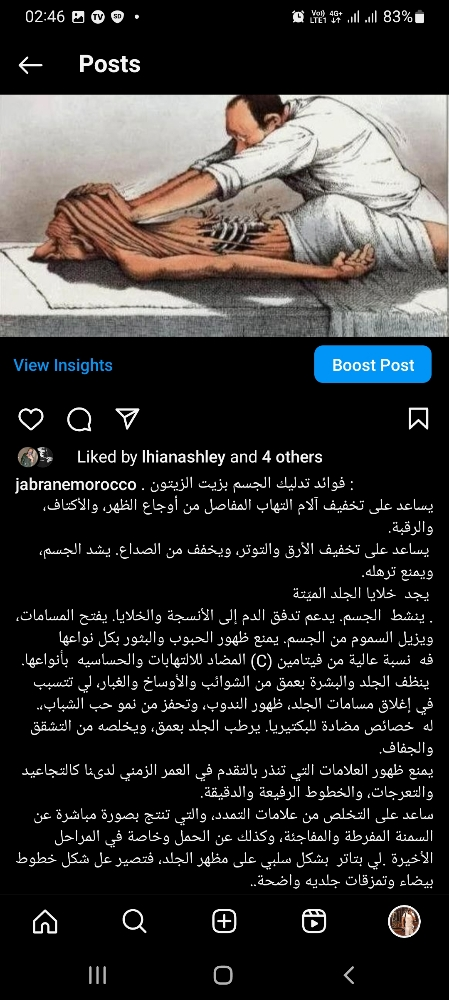Switch to the Search tab
The height and width of the screenshot is (1000, 449).
[135, 922]
